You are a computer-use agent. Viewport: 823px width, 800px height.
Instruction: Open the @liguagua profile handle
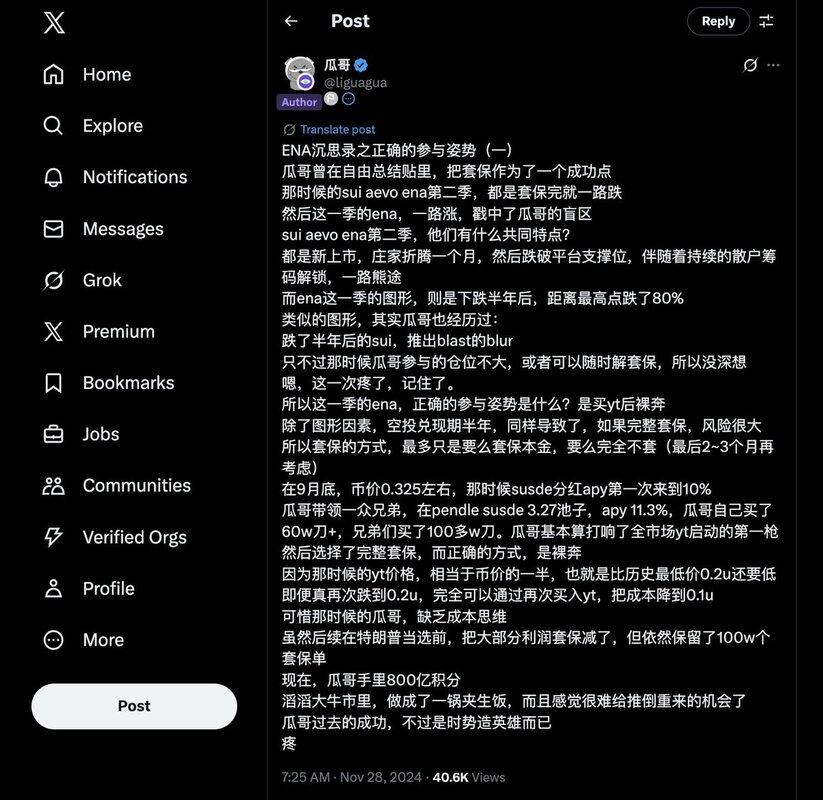coord(355,83)
